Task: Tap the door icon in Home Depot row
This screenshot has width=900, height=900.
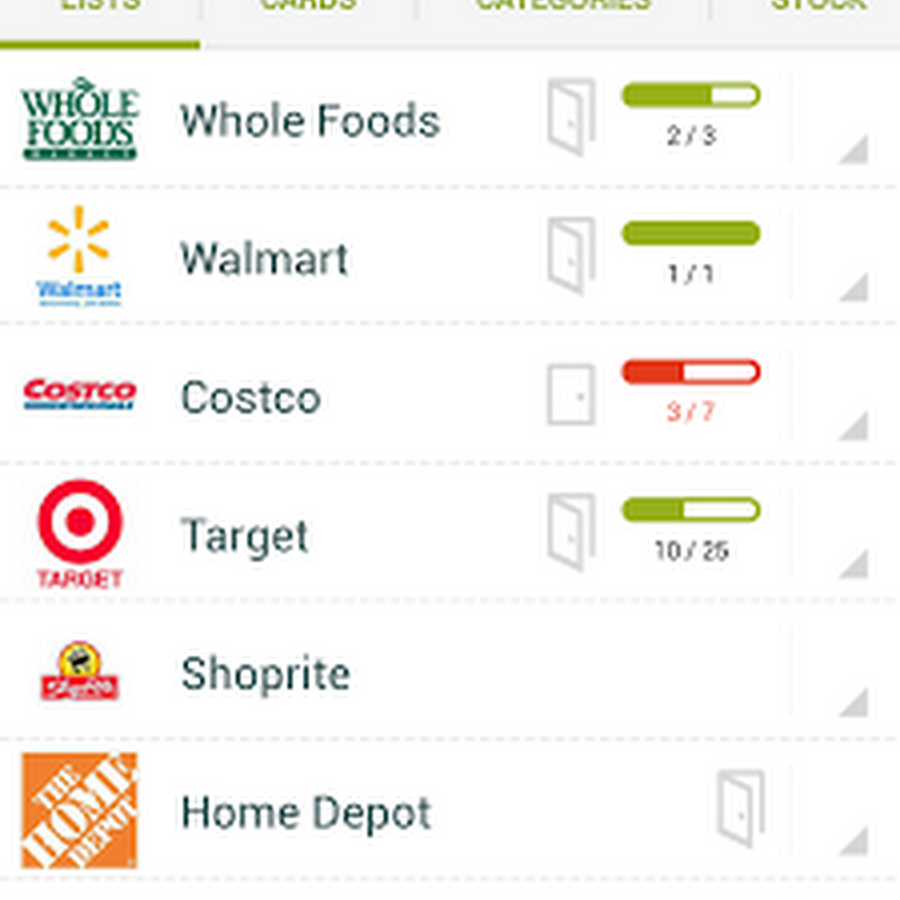Action: [741, 809]
